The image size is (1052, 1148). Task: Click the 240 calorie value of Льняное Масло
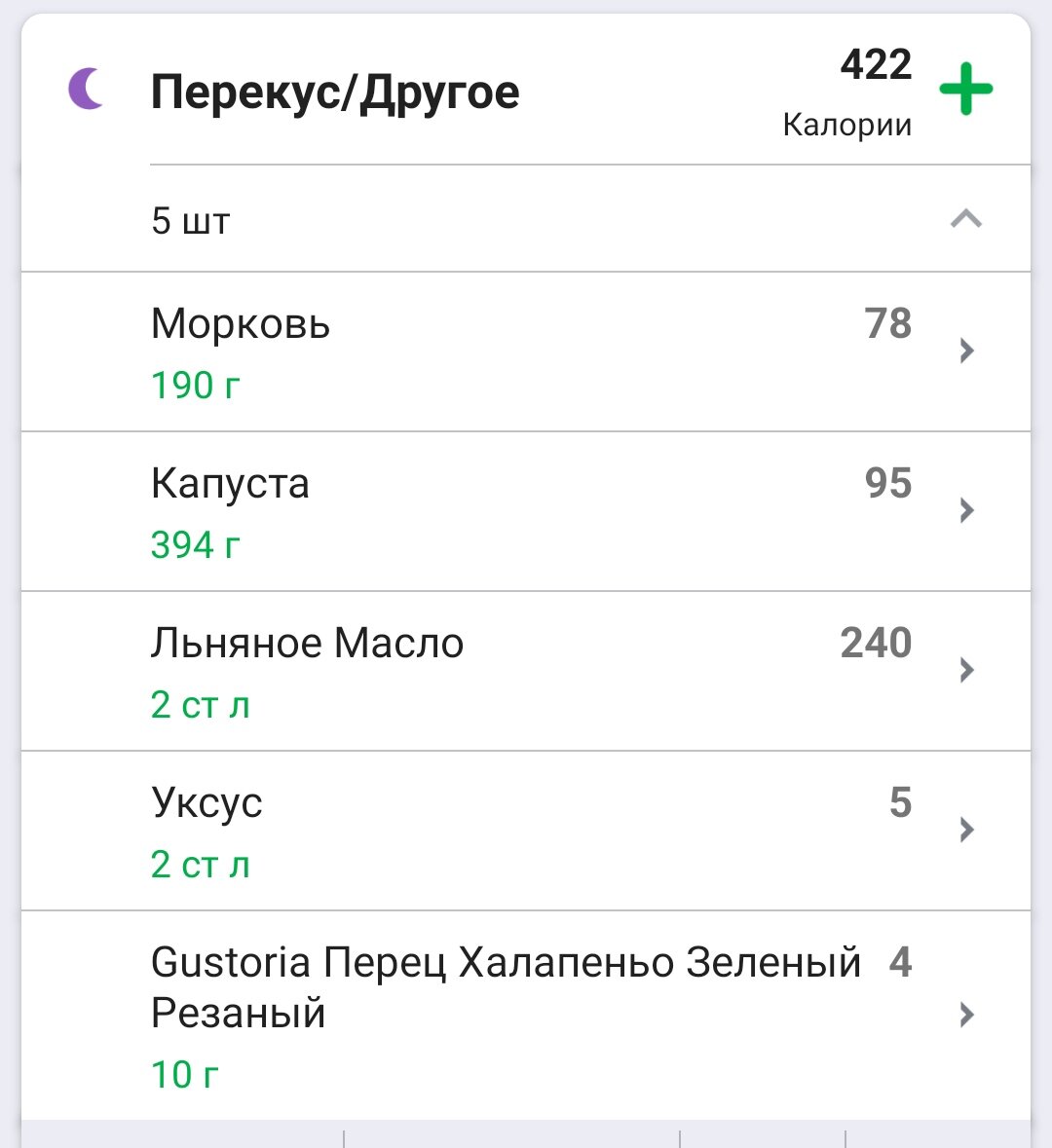[x=875, y=643]
